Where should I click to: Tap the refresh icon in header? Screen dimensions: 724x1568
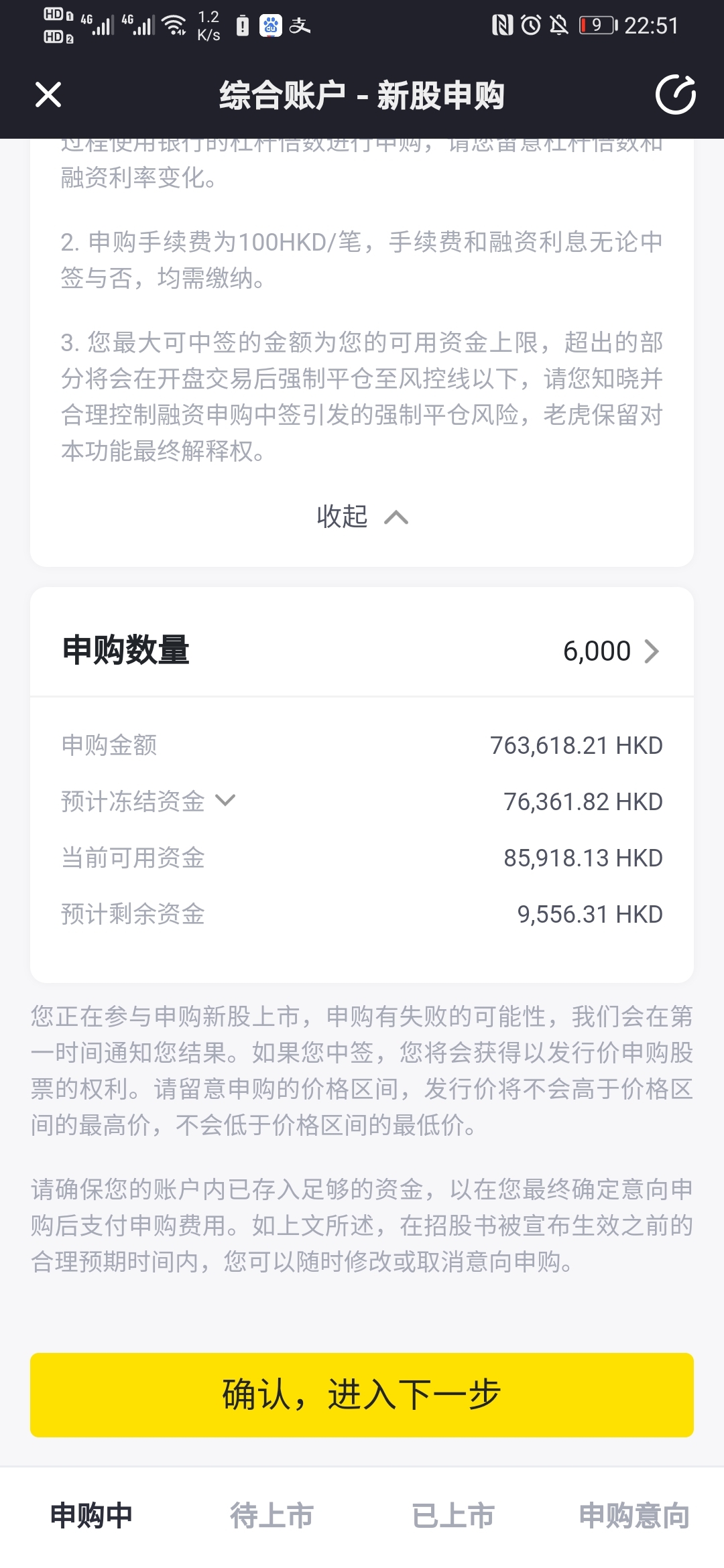675,94
